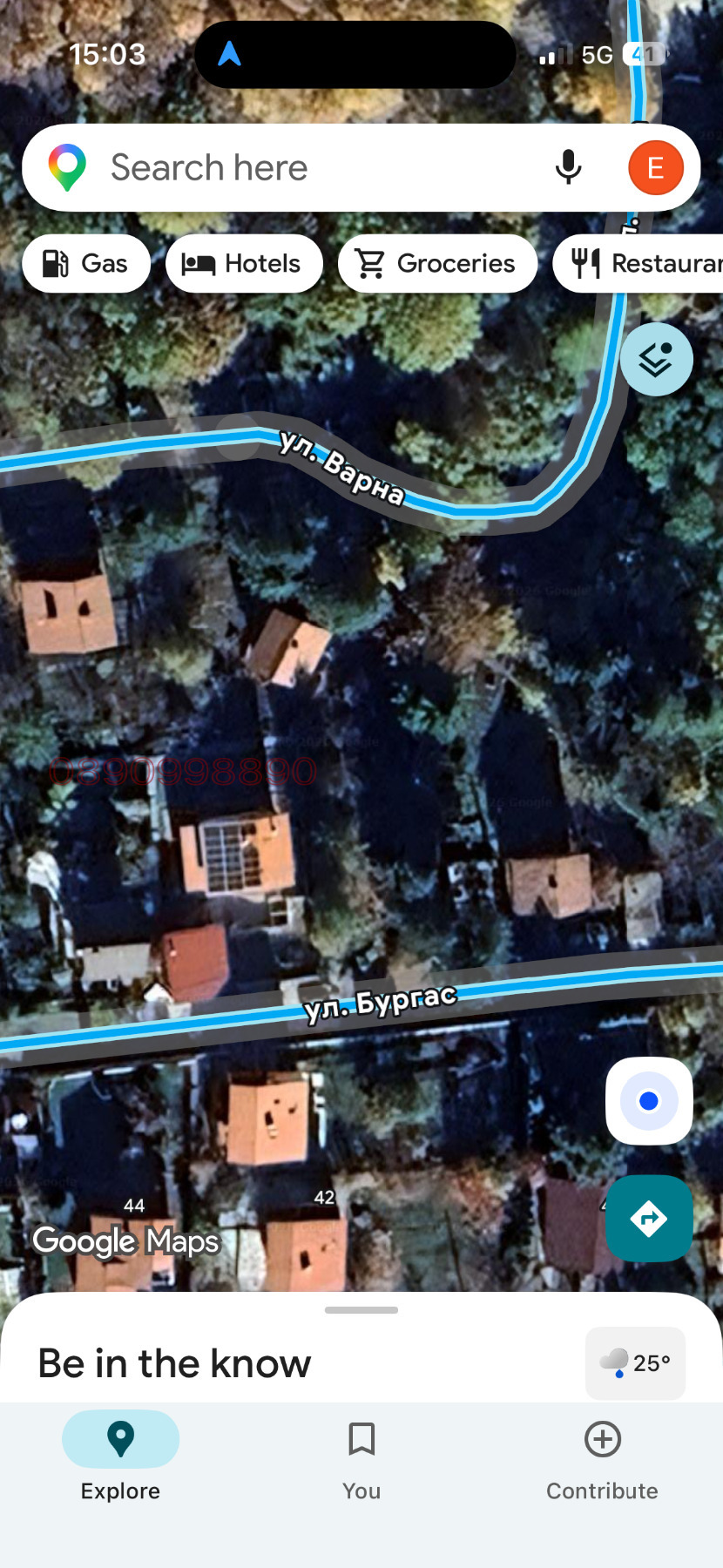Start voice search with the microphone

[x=569, y=167]
